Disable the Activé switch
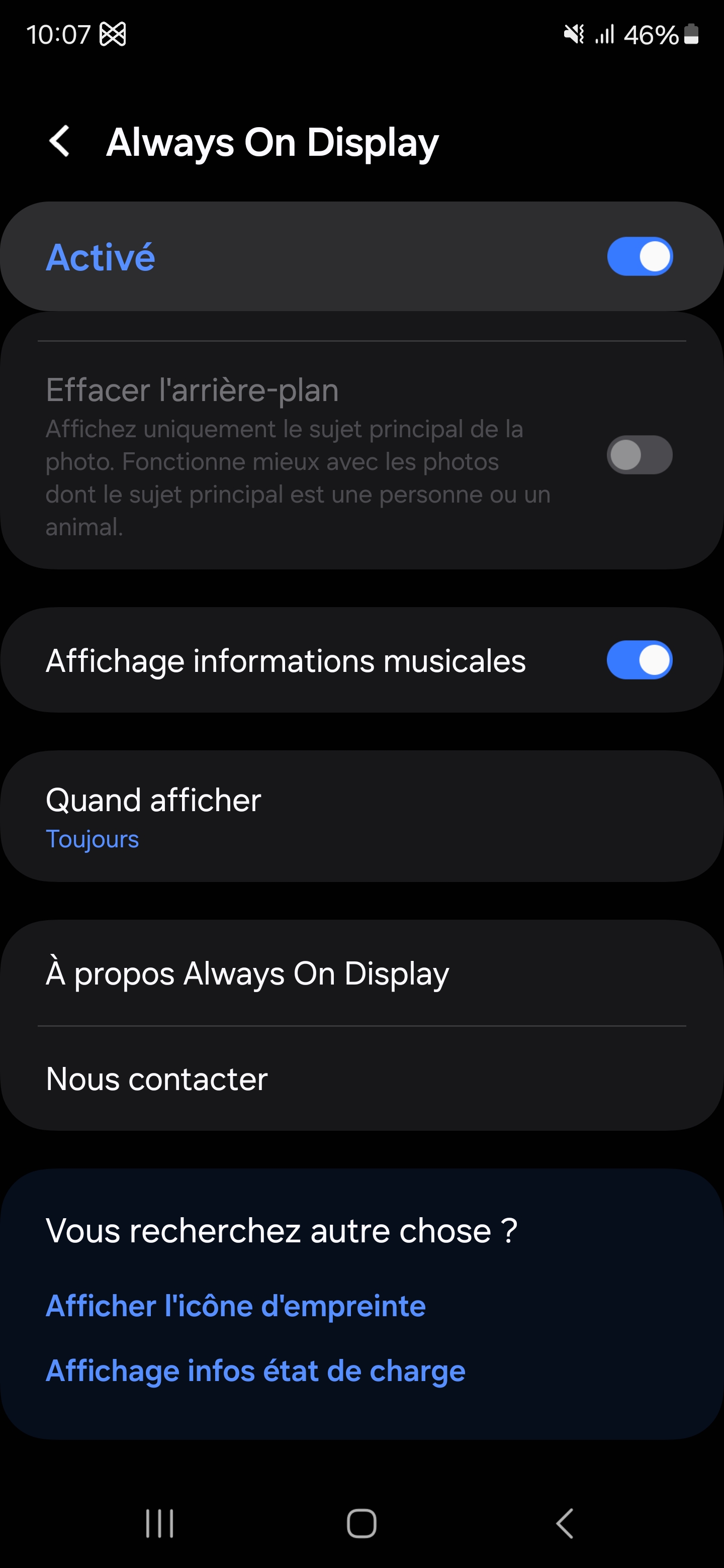This screenshot has width=724, height=1568. pyautogui.click(x=640, y=256)
